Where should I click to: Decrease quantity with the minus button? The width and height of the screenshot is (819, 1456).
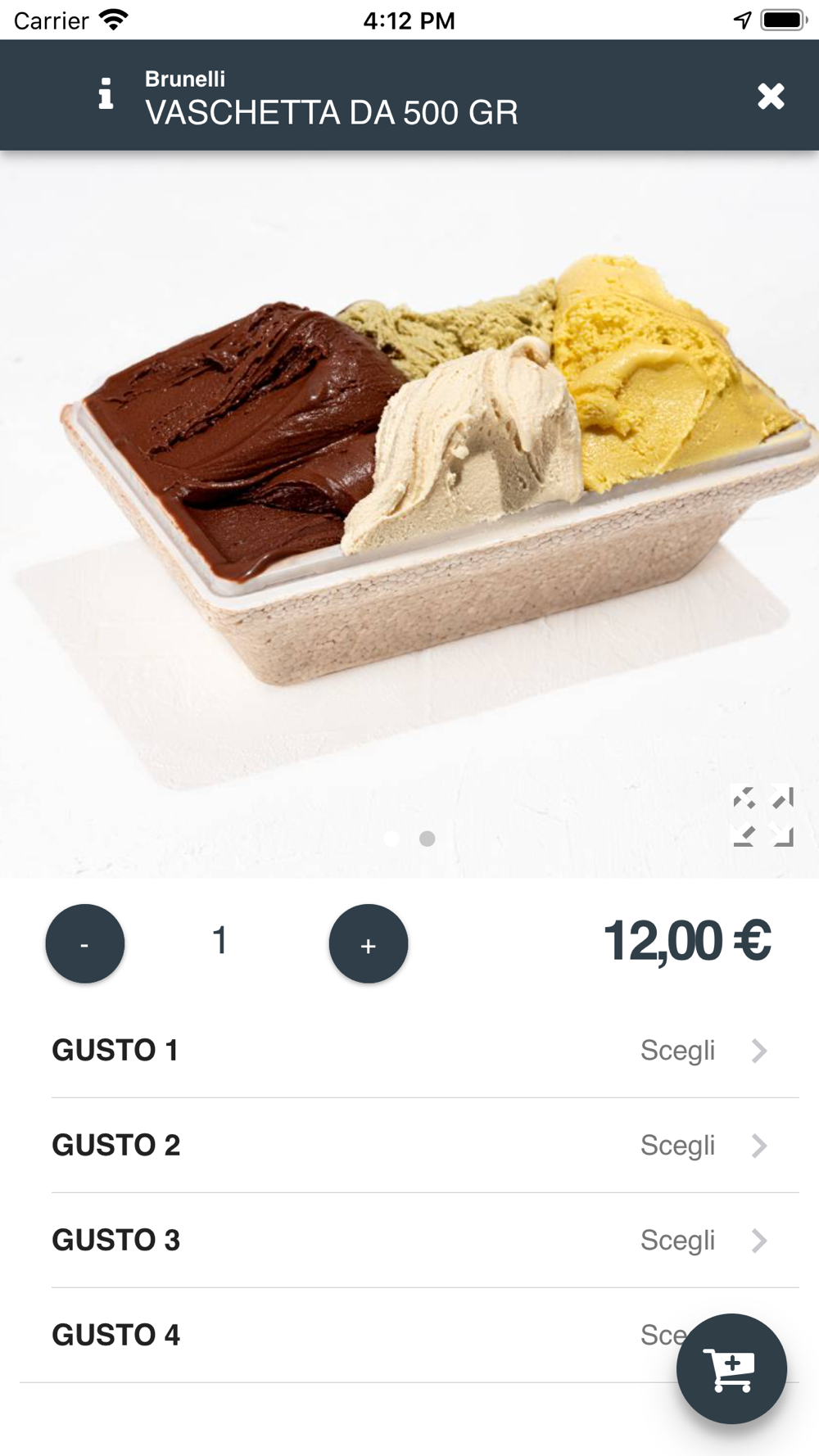85,943
